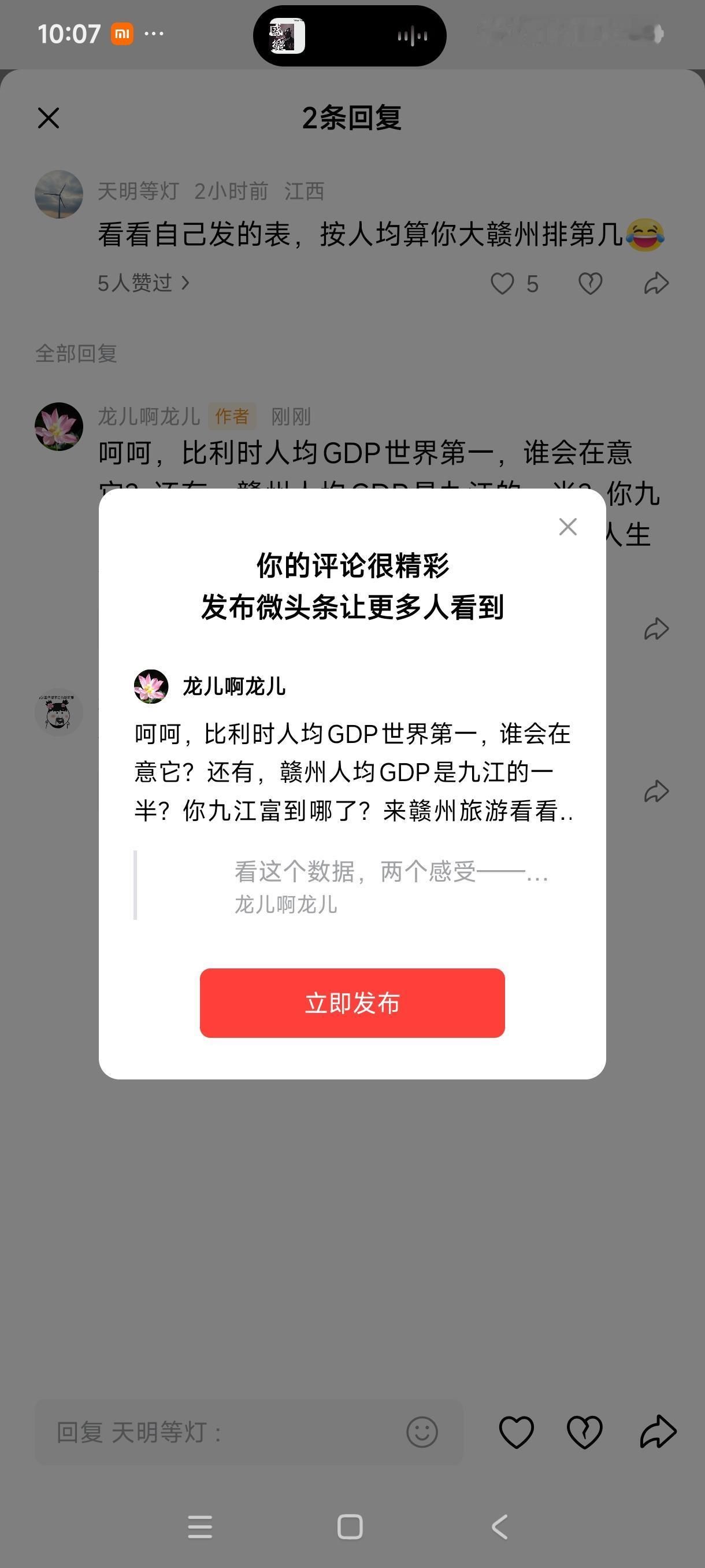This screenshot has height=1568, width=705.
Task: Tap the screen recording pill at top
Action: 351,35
